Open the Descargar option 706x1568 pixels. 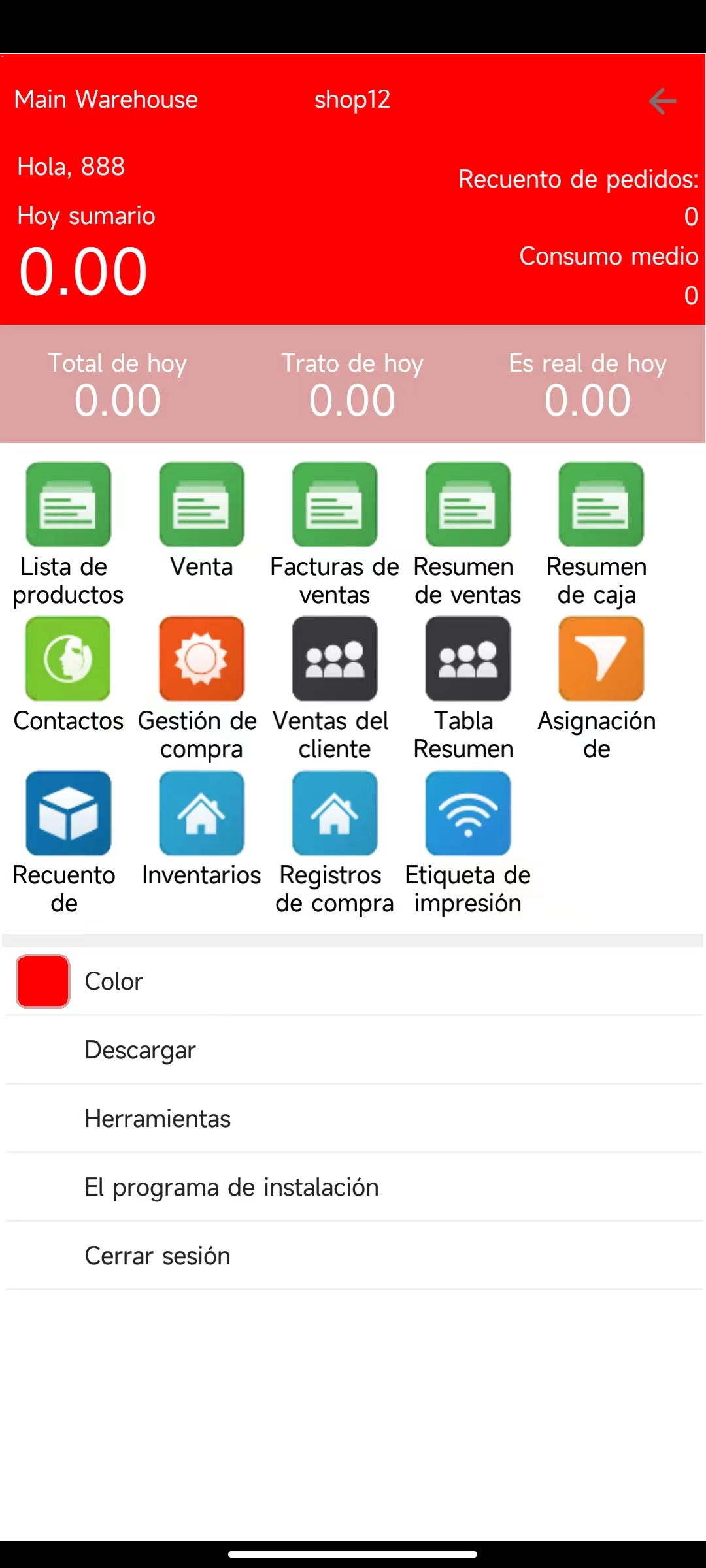click(353, 1050)
